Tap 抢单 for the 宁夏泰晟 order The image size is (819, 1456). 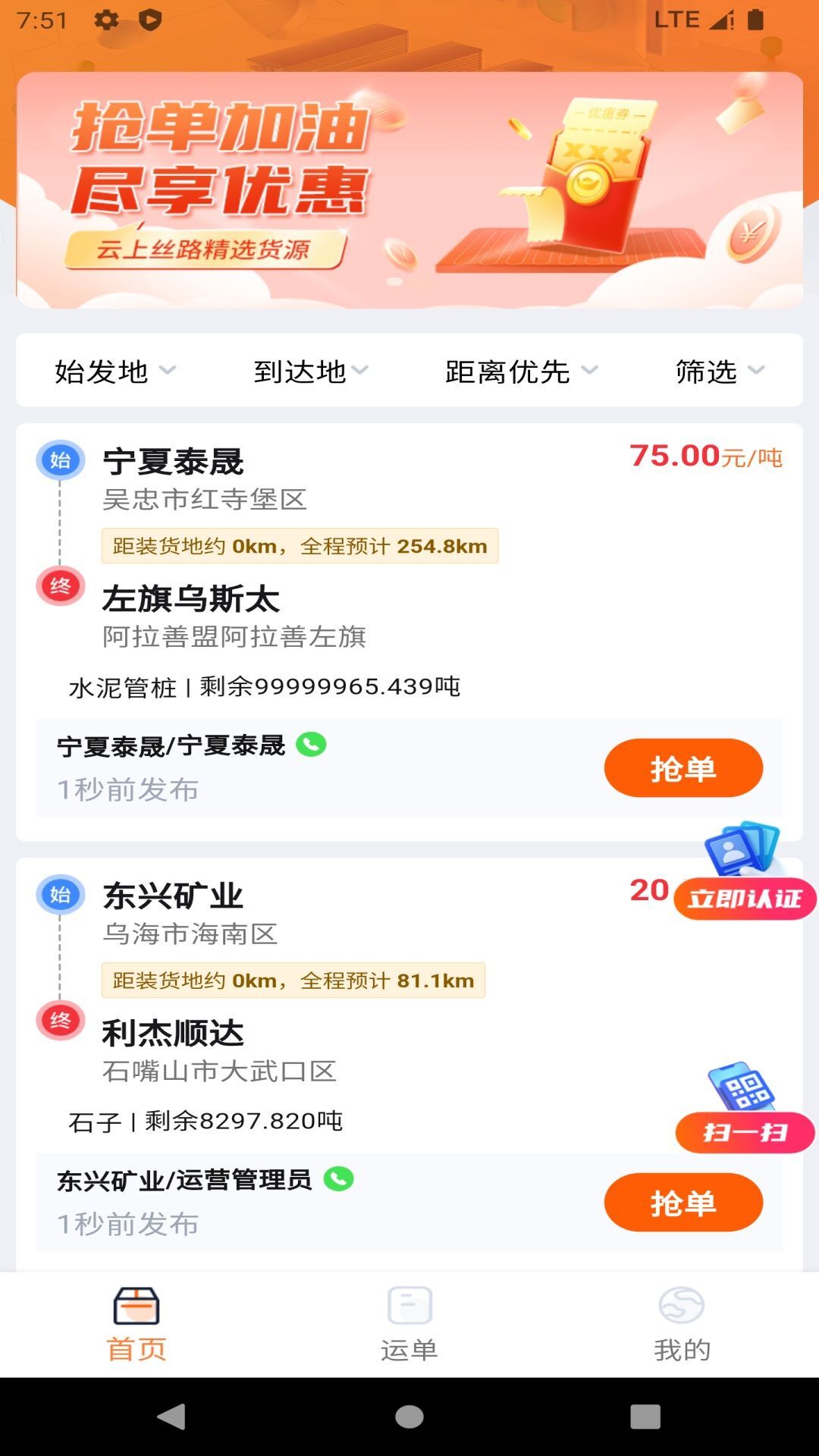point(682,767)
